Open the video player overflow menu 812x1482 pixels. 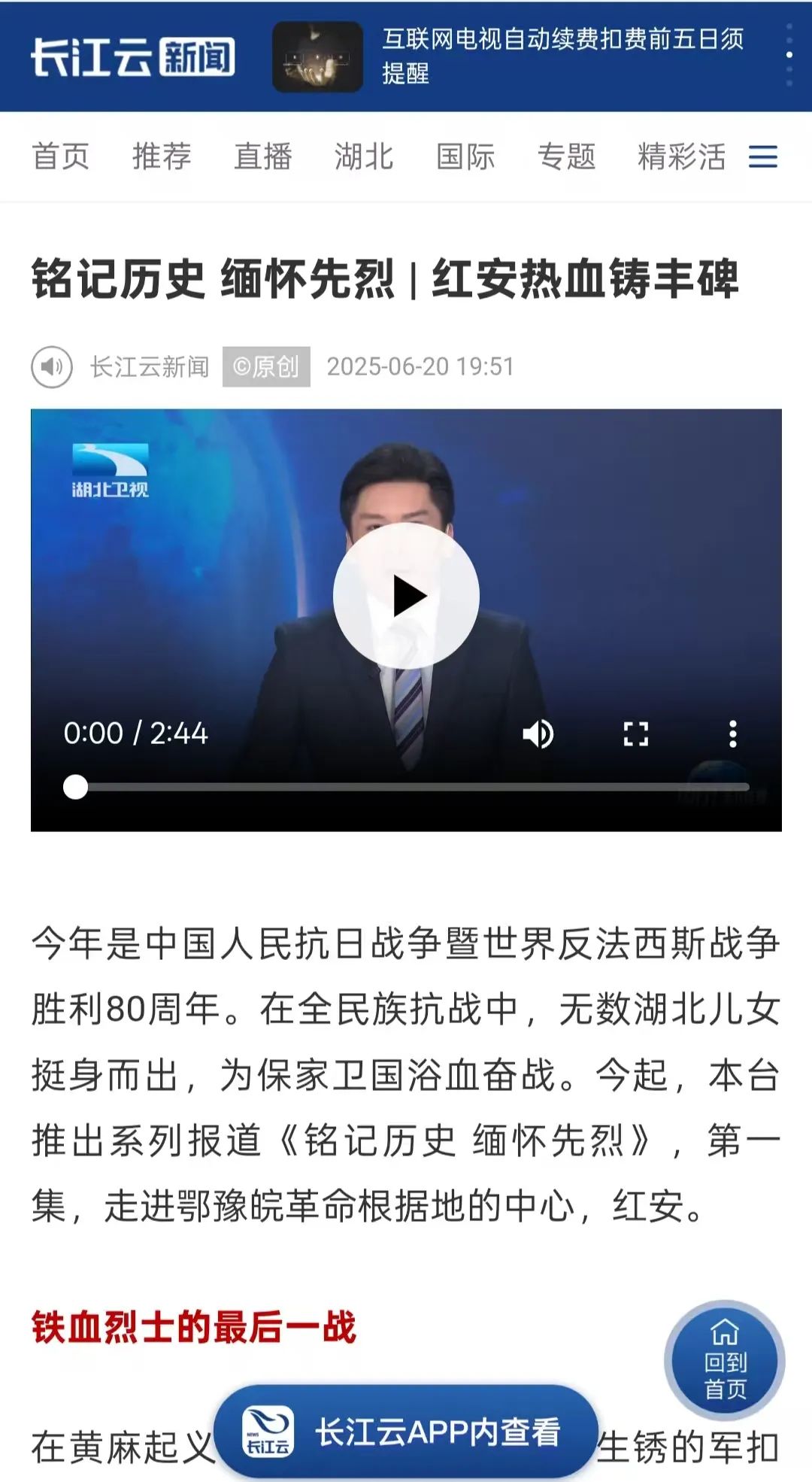click(x=732, y=733)
